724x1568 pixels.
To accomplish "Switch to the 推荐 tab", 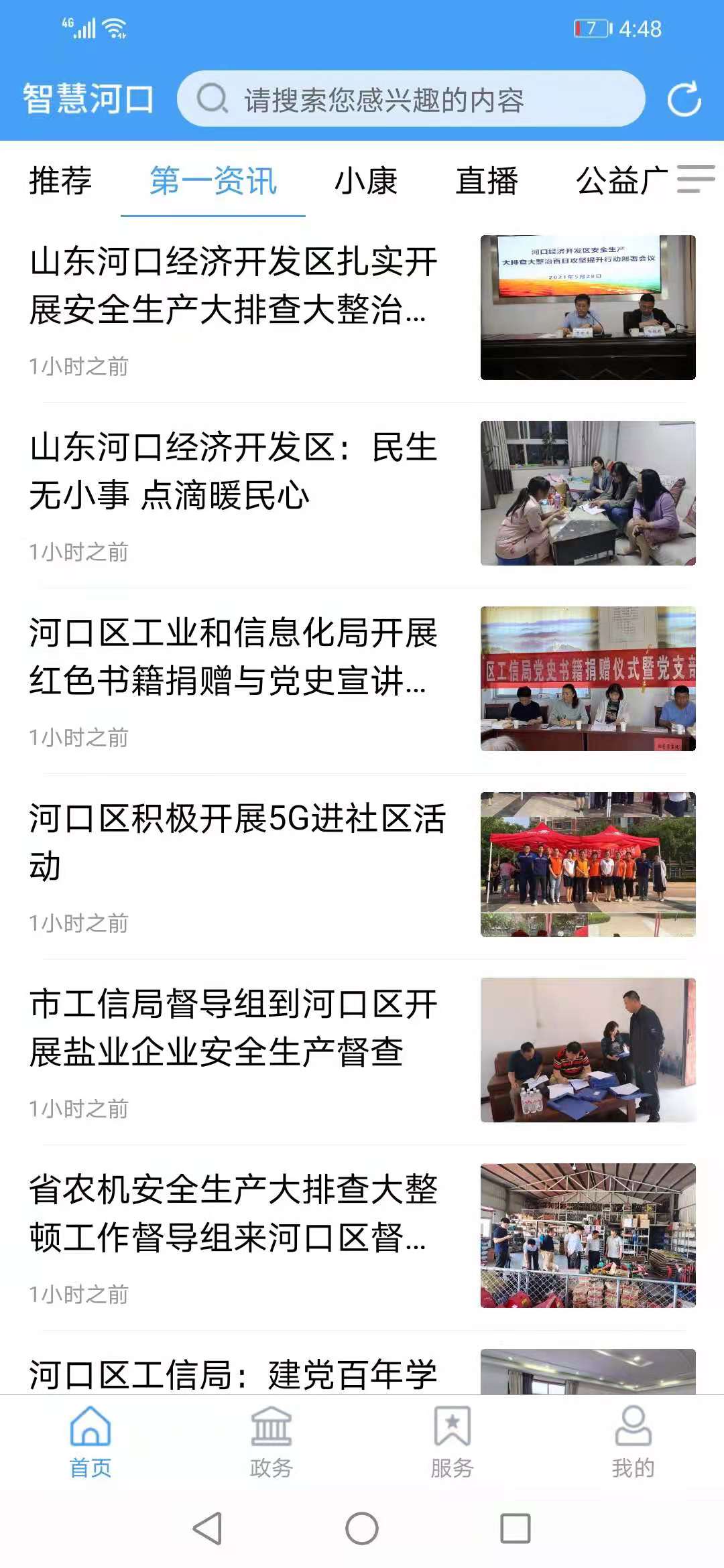I will click(60, 181).
